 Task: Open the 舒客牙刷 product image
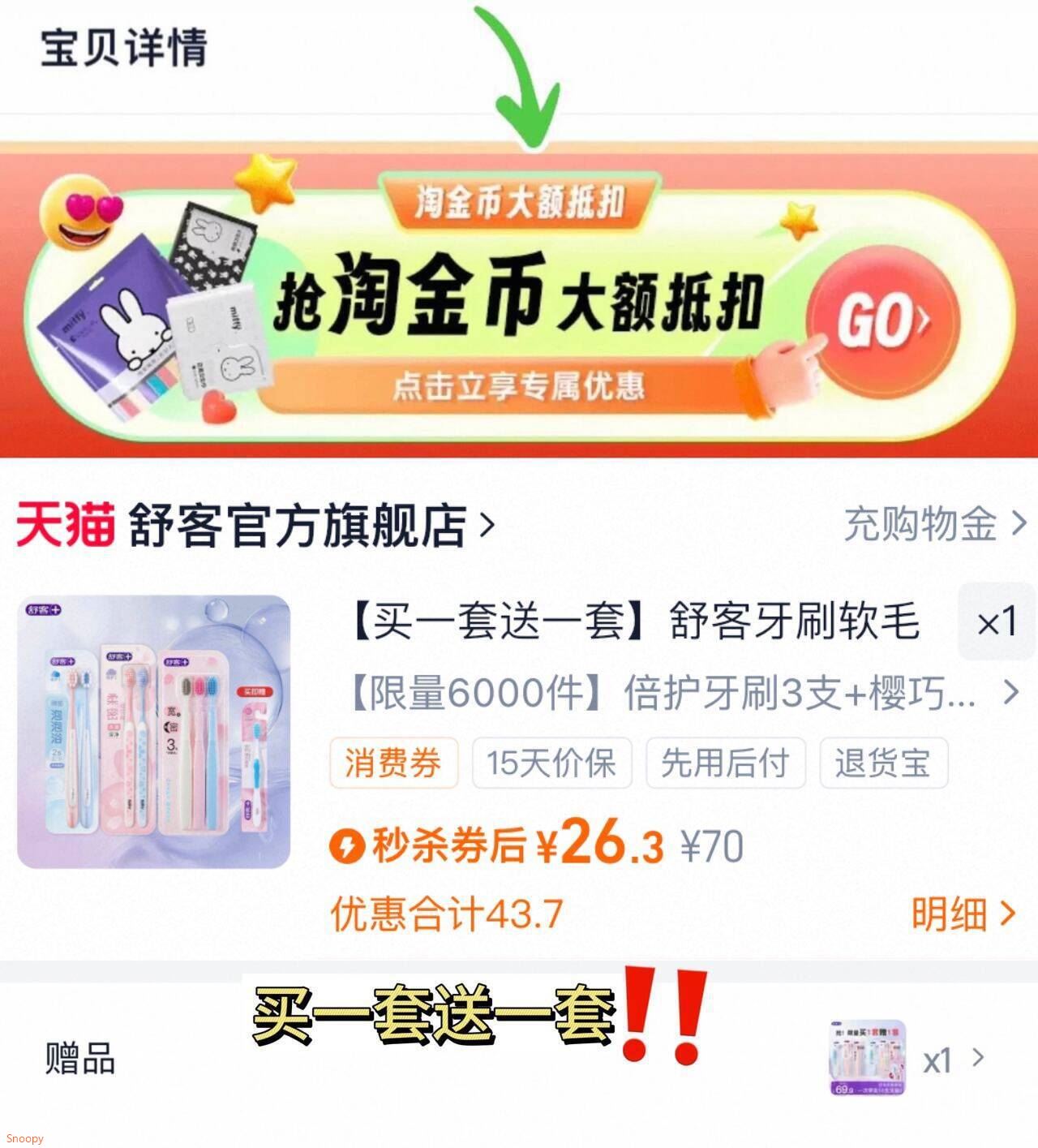coord(154,732)
